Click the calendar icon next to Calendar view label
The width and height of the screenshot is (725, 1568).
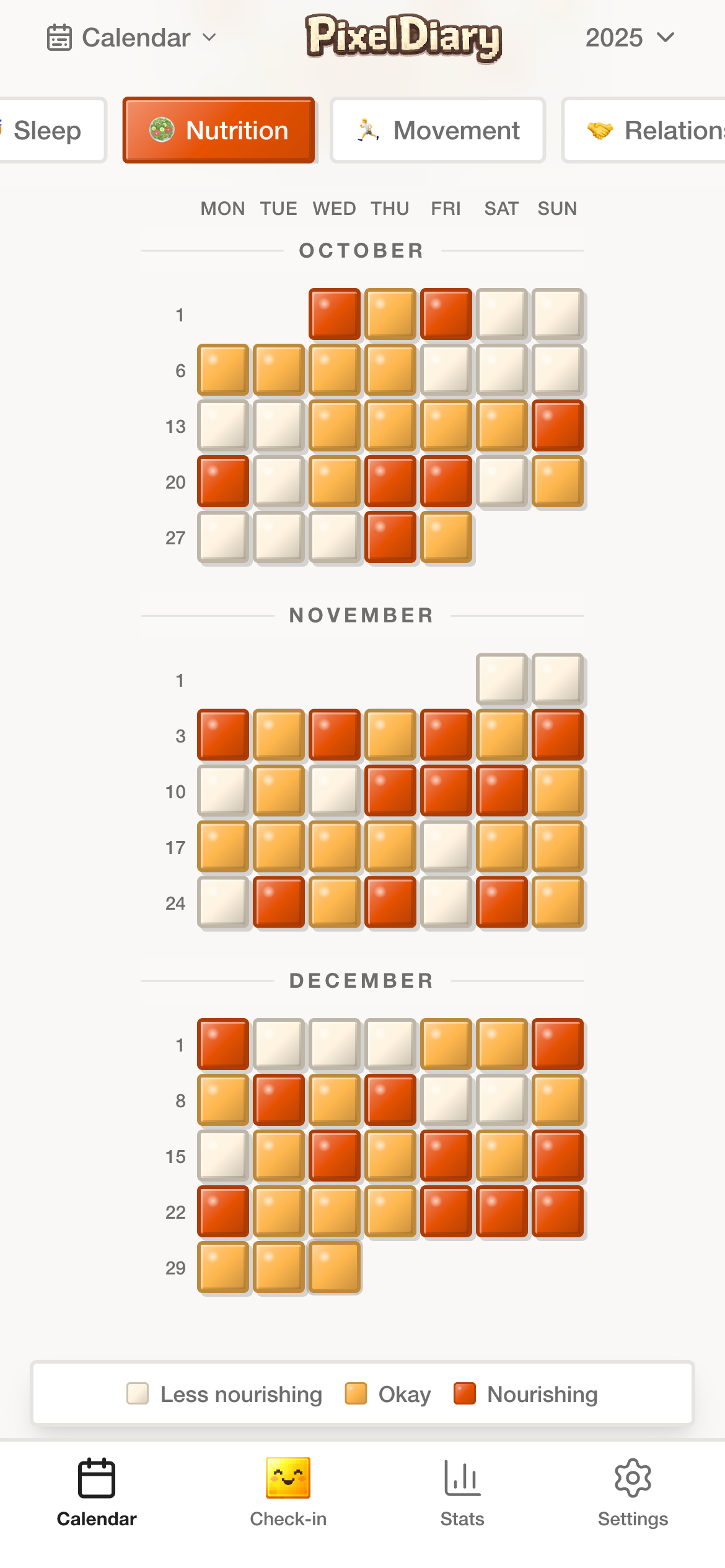click(60, 37)
